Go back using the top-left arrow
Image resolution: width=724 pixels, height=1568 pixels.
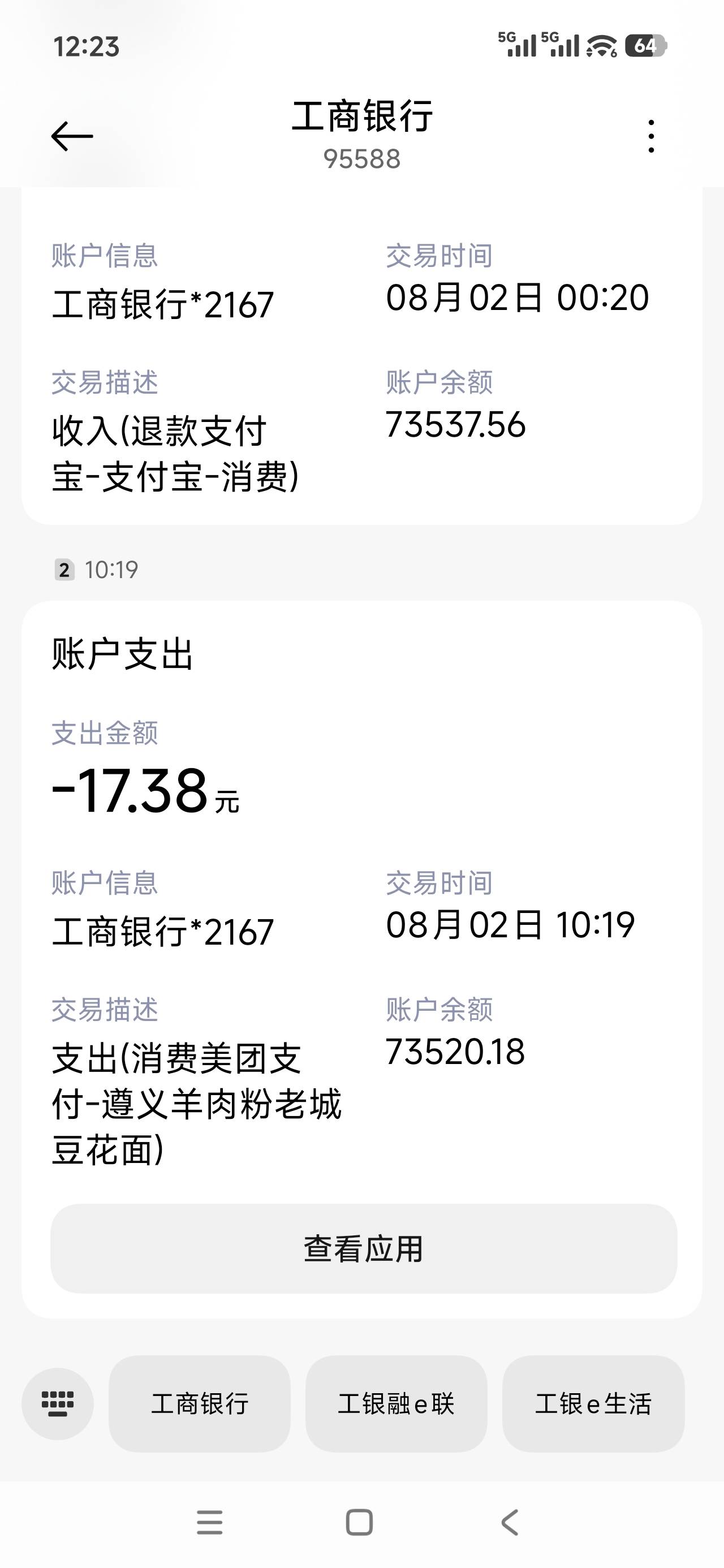point(72,136)
